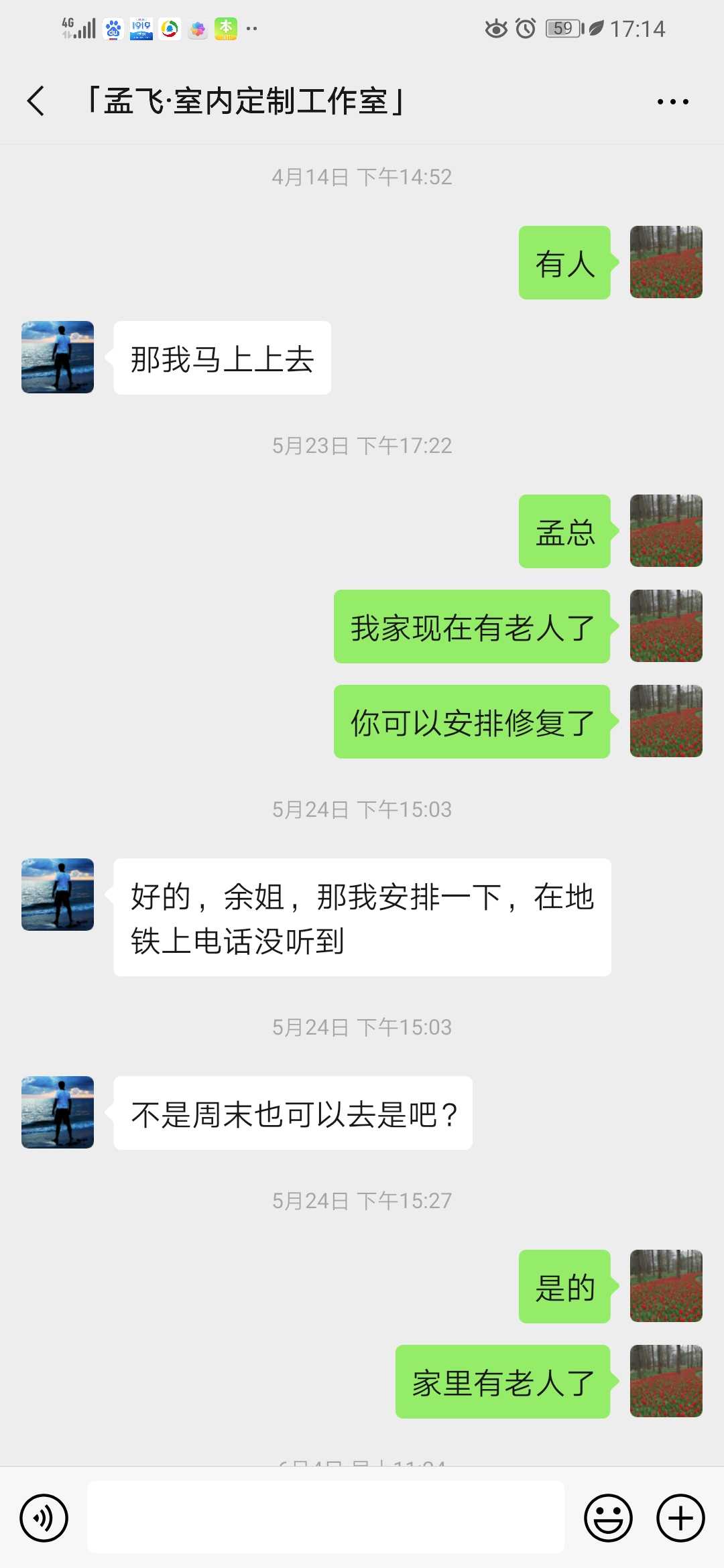Open contact avatar beside 那我马上上去
Screen dimensions: 724x1568
(58, 357)
